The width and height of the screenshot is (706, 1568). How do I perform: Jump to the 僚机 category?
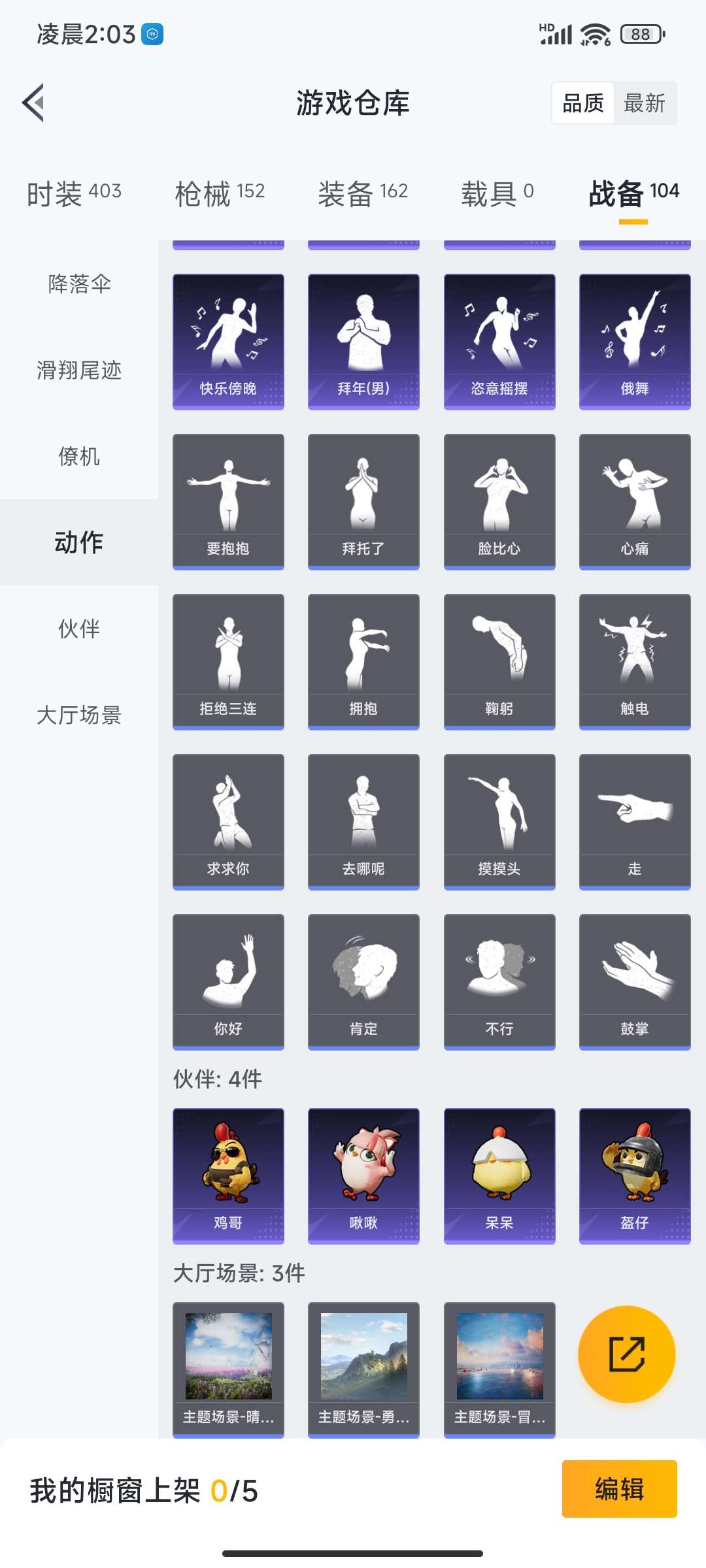[x=79, y=457]
